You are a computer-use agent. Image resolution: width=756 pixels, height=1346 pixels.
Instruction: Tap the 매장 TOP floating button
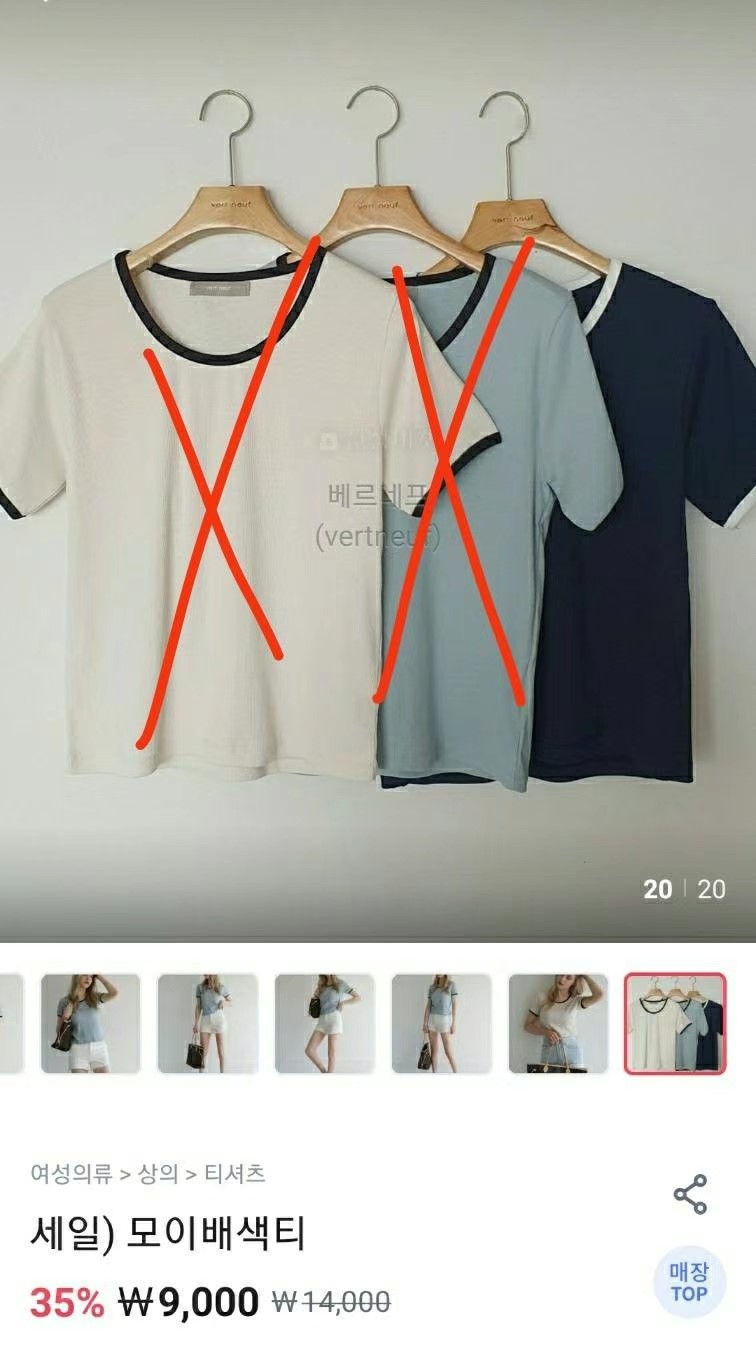(x=688, y=1282)
